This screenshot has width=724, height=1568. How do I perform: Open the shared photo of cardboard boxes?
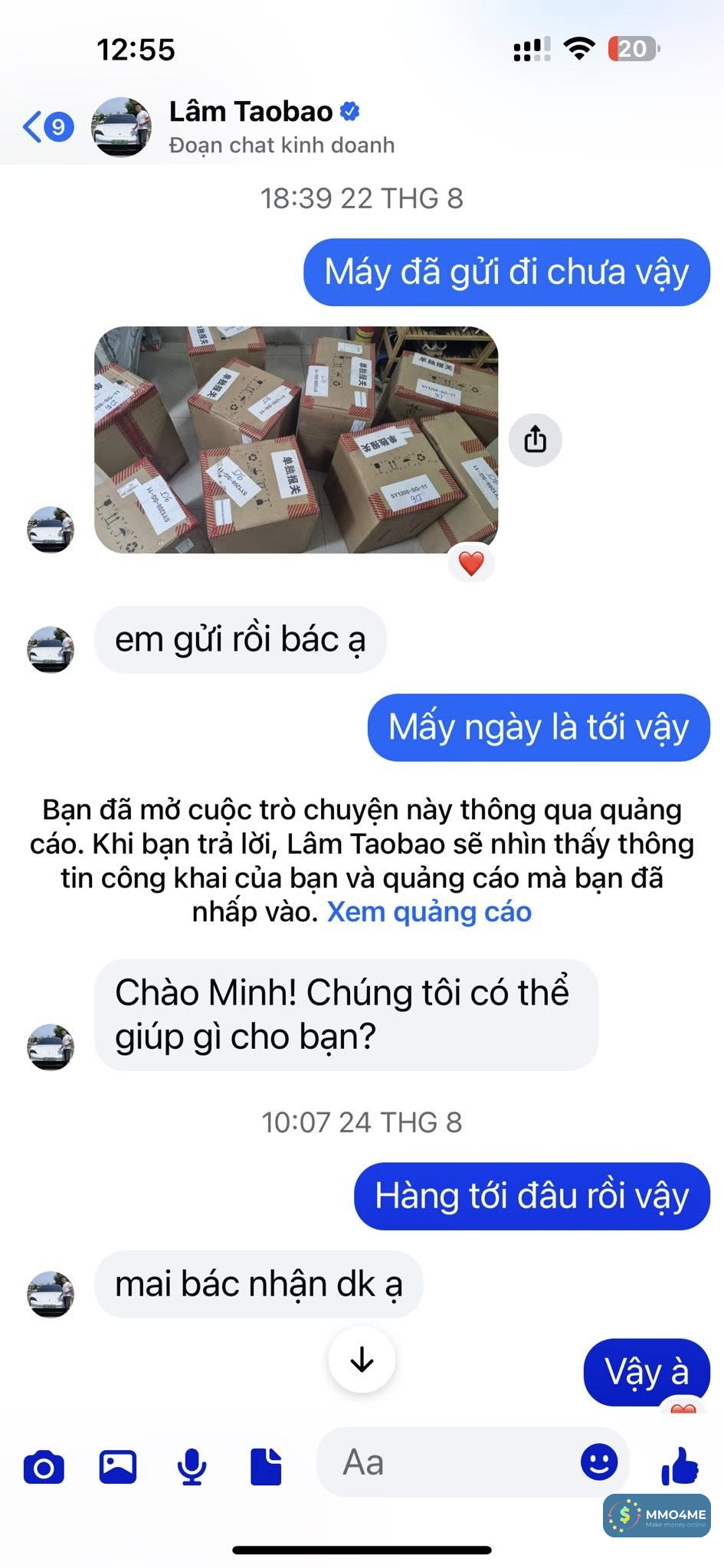point(296,439)
